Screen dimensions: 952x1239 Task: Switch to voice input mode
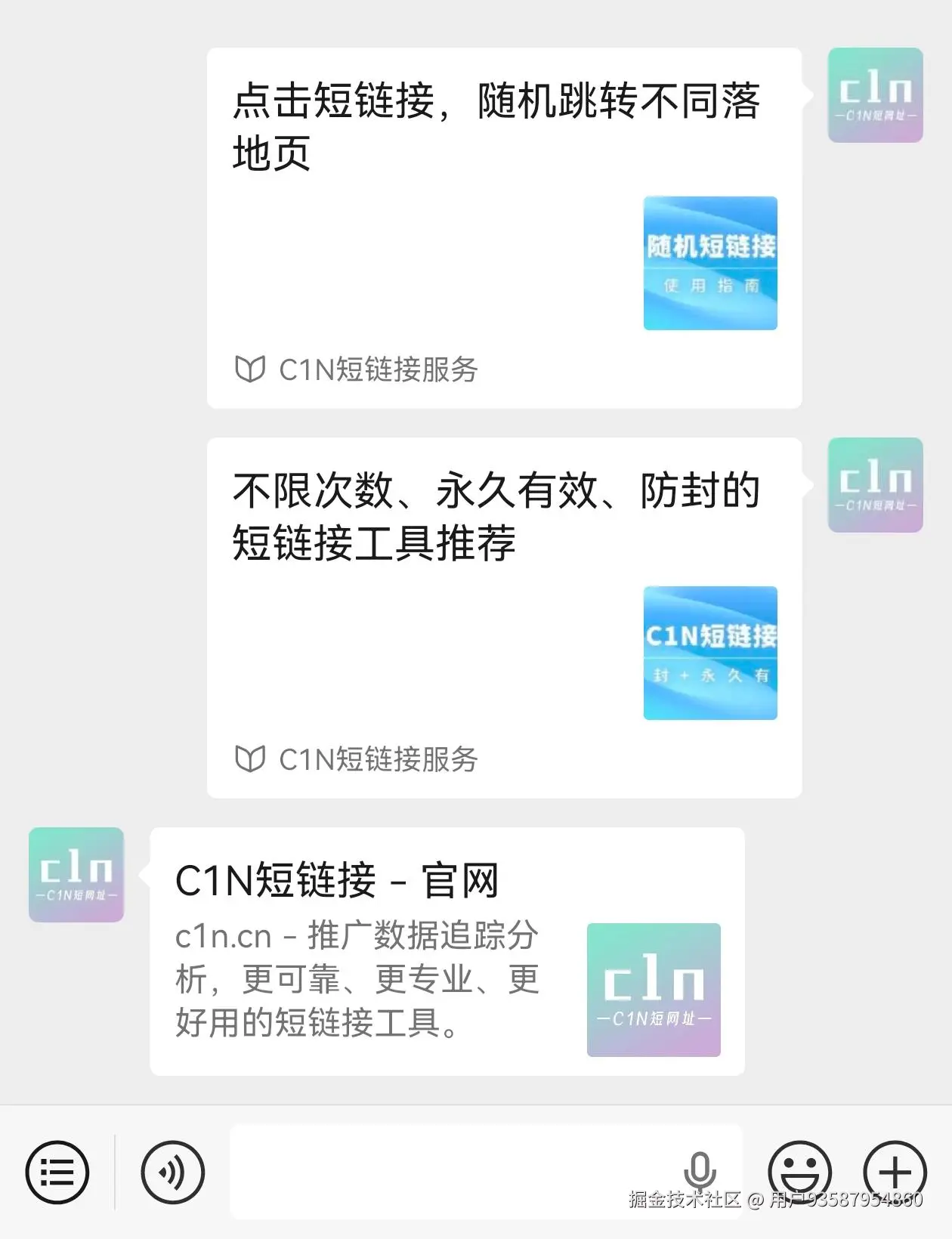tap(173, 1173)
